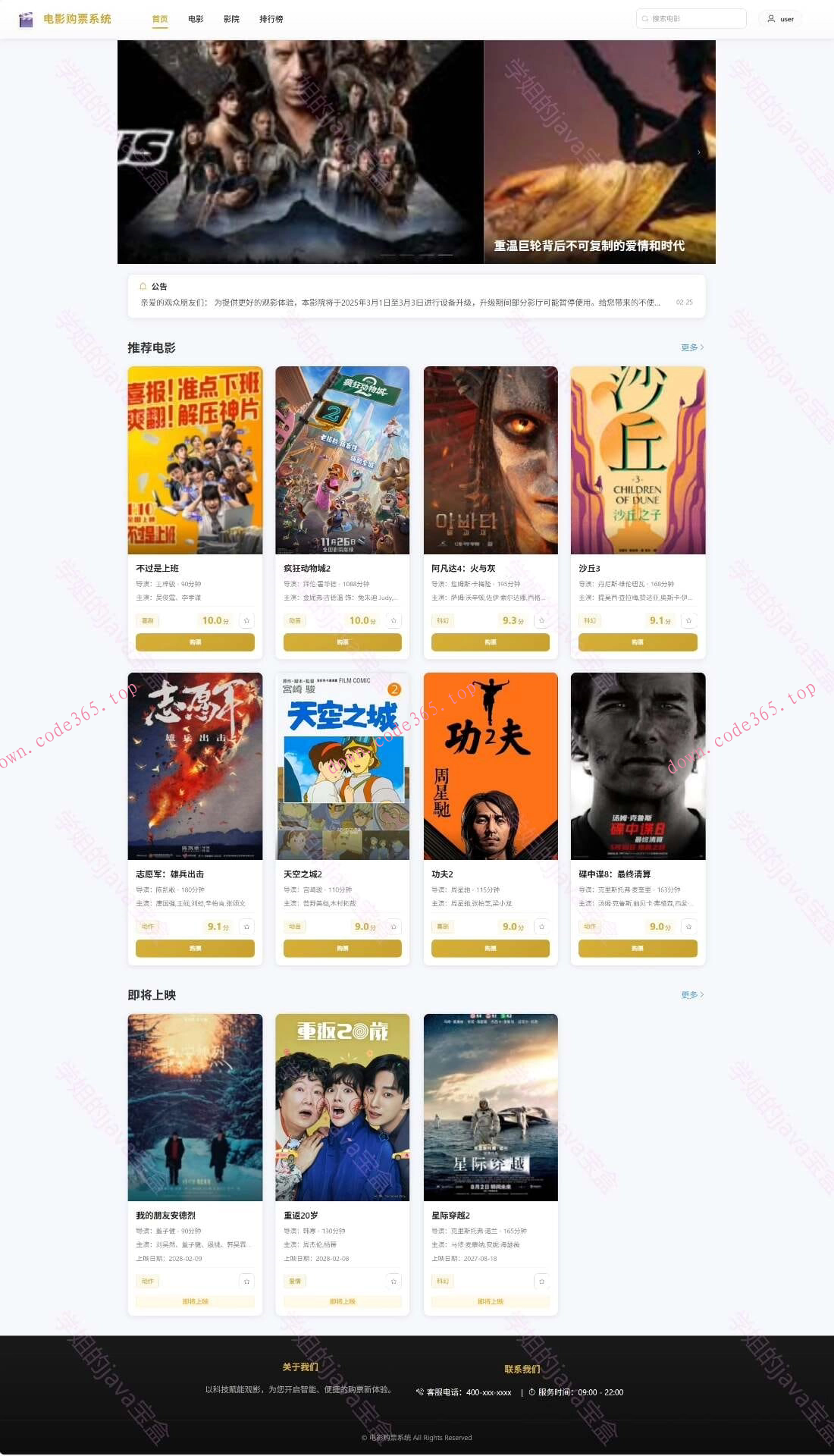The height and width of the screenshot is (1456, 834).
Task: Click the carousel next-arrow on the banner
Action: tap(699, 152)
